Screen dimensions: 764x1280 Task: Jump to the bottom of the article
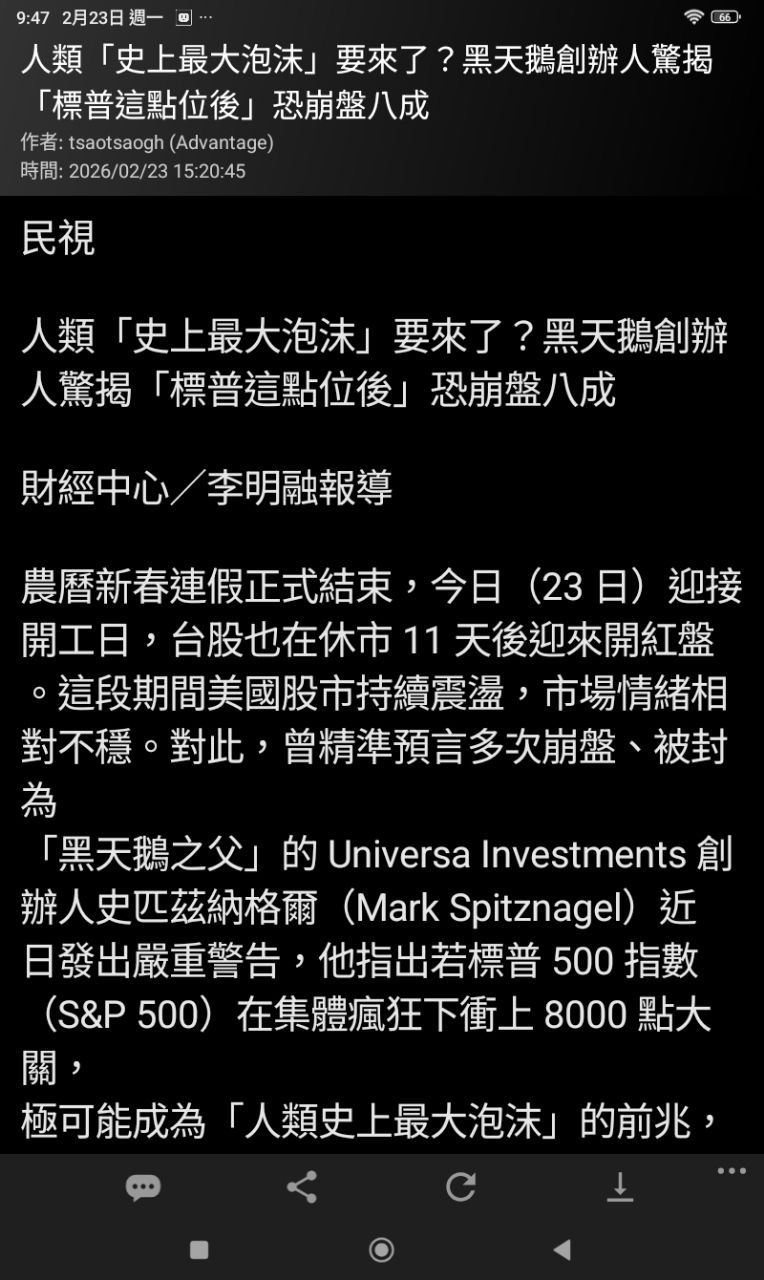[620, 1187]
